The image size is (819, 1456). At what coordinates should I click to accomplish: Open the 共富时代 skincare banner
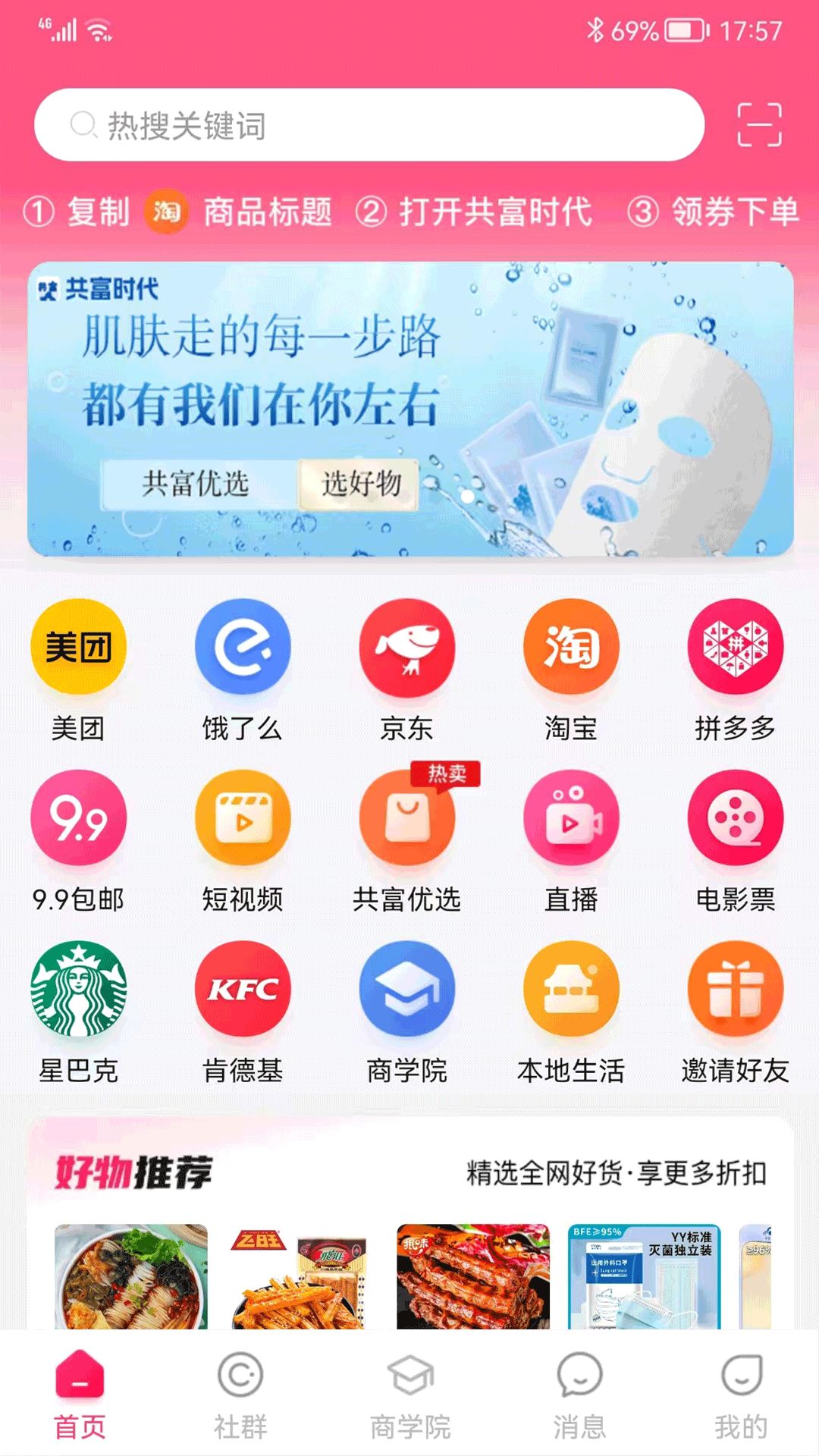point(410,409)
